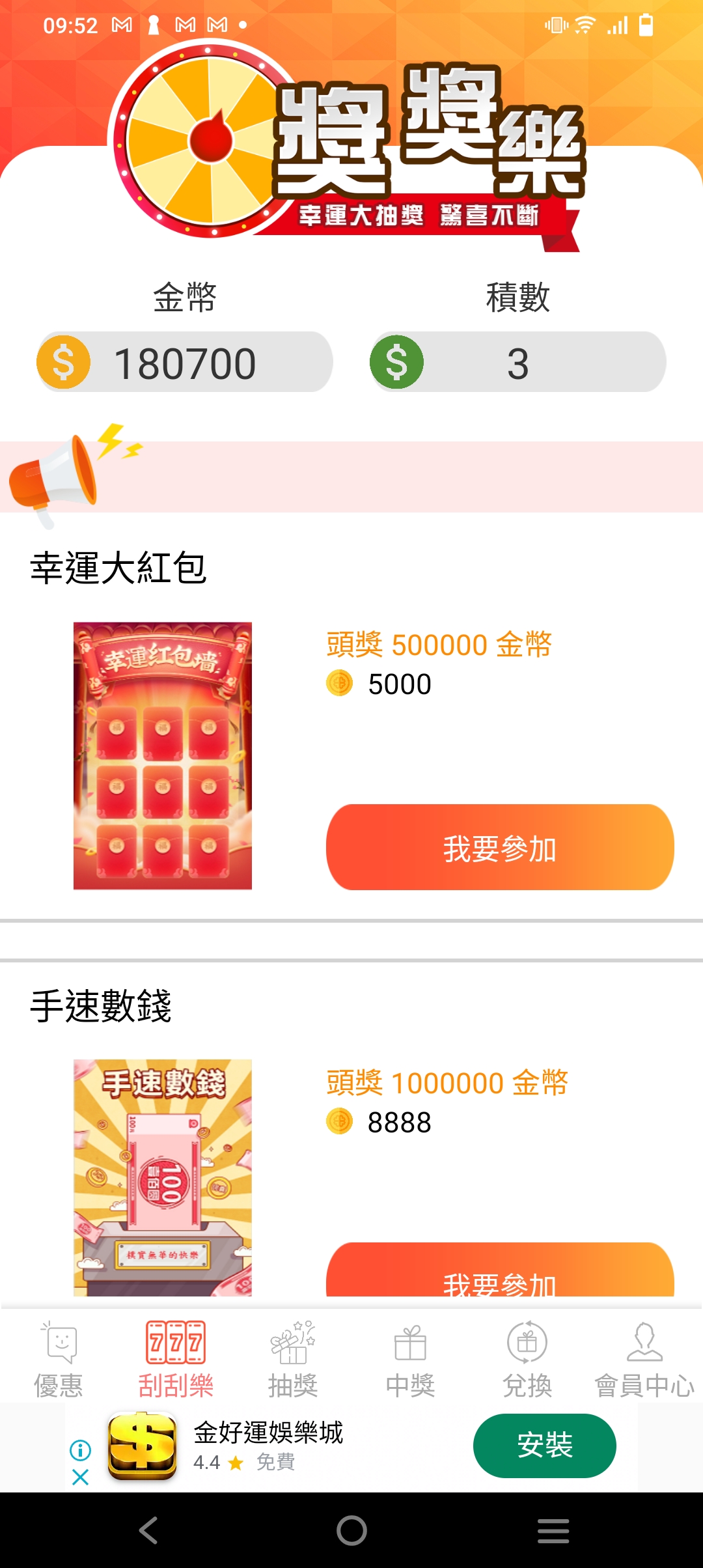Close the 金好運娛樂城 ad banner

[81, 1477]
